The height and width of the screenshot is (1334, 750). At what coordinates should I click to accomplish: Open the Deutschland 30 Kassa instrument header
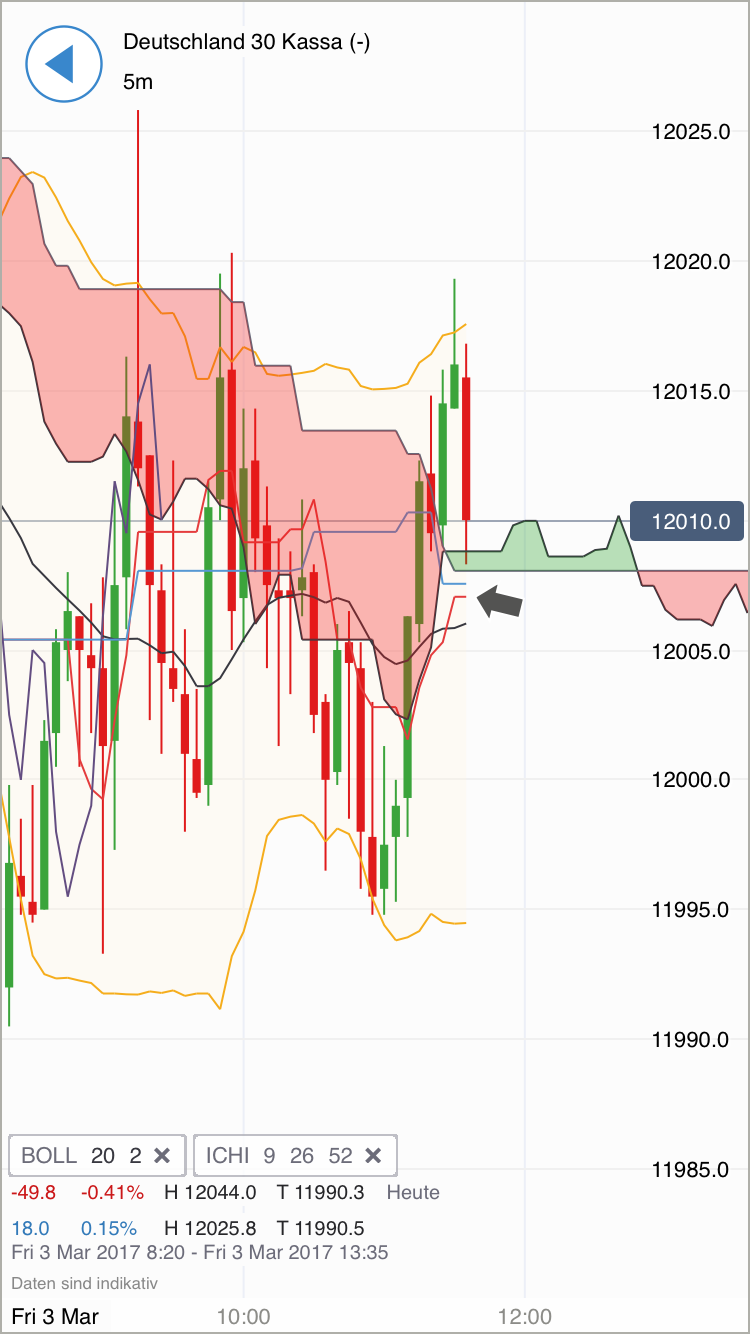click(245, 43)
